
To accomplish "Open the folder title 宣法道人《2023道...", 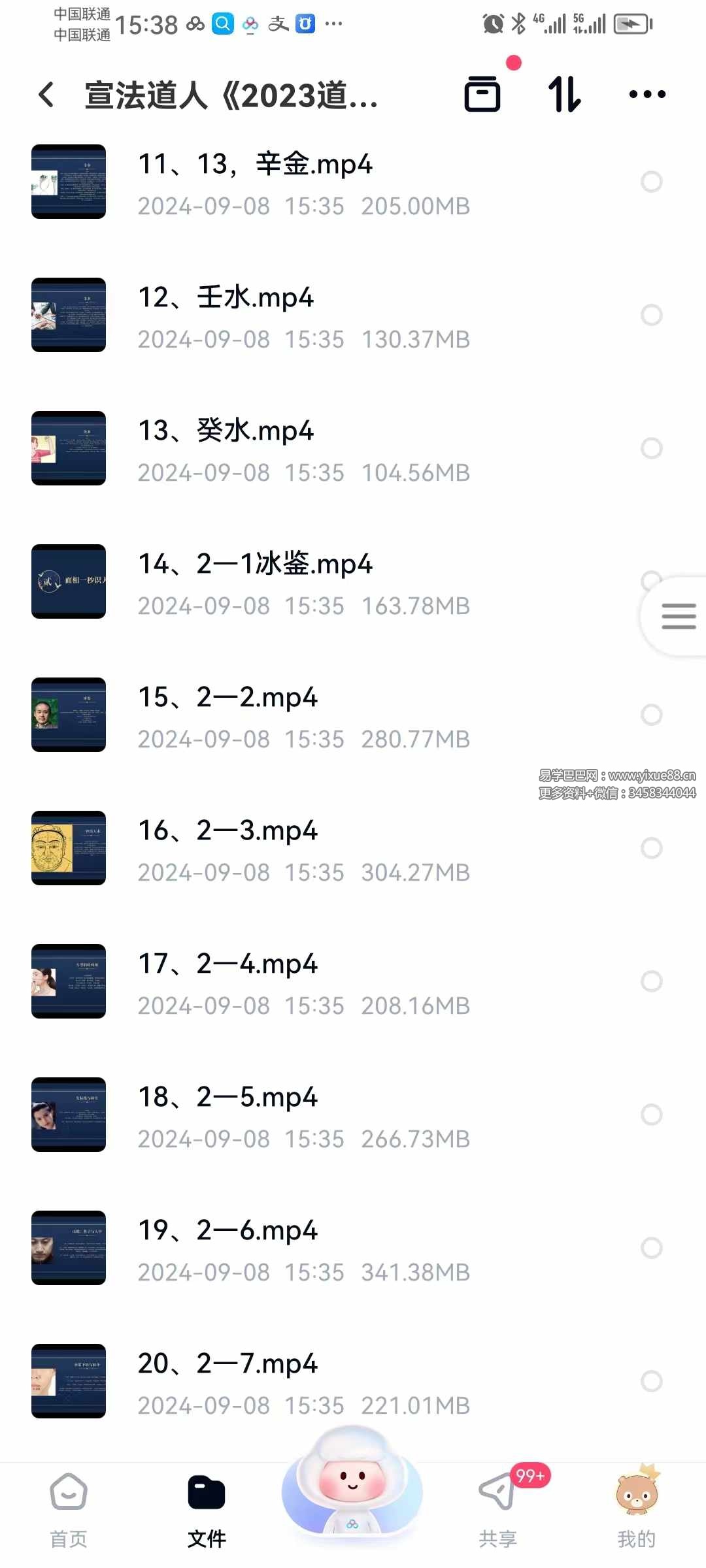I will (232, 94).
